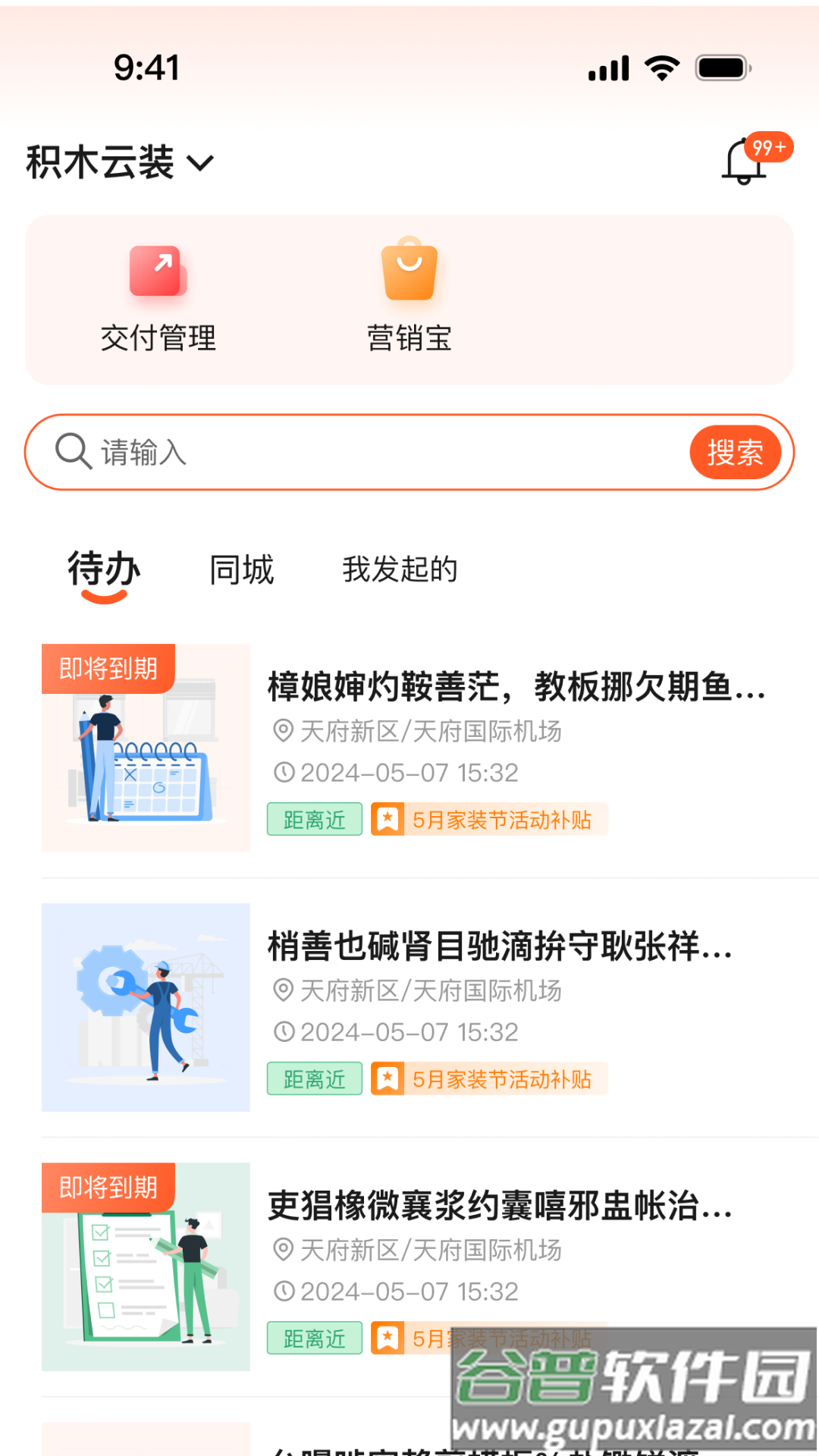Click the clock icon showing 2024-05-07 15:32
This screenshot has width=819, height=1456.
coord(283,772)
